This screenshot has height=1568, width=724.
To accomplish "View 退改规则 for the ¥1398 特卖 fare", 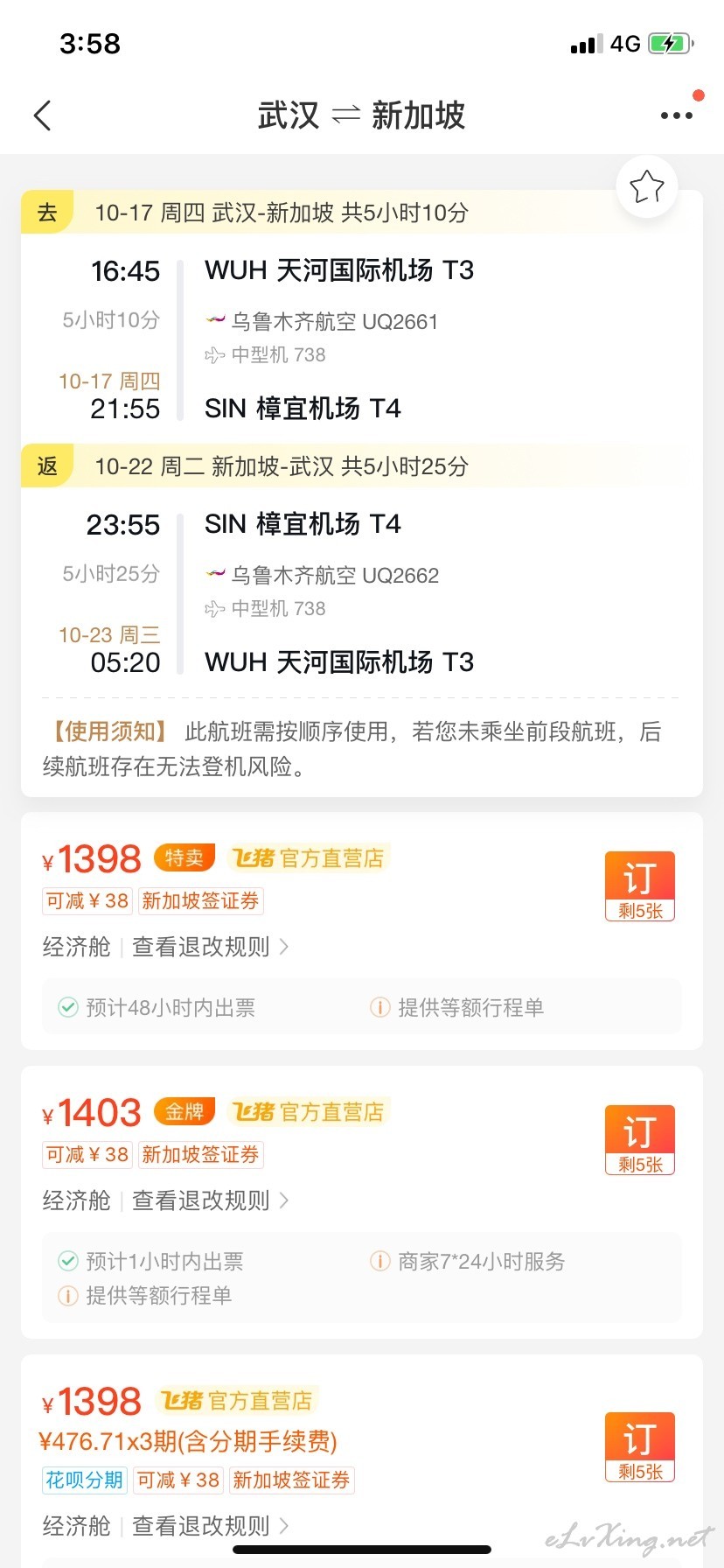I will pyautogui.click(x=211, y=947).
